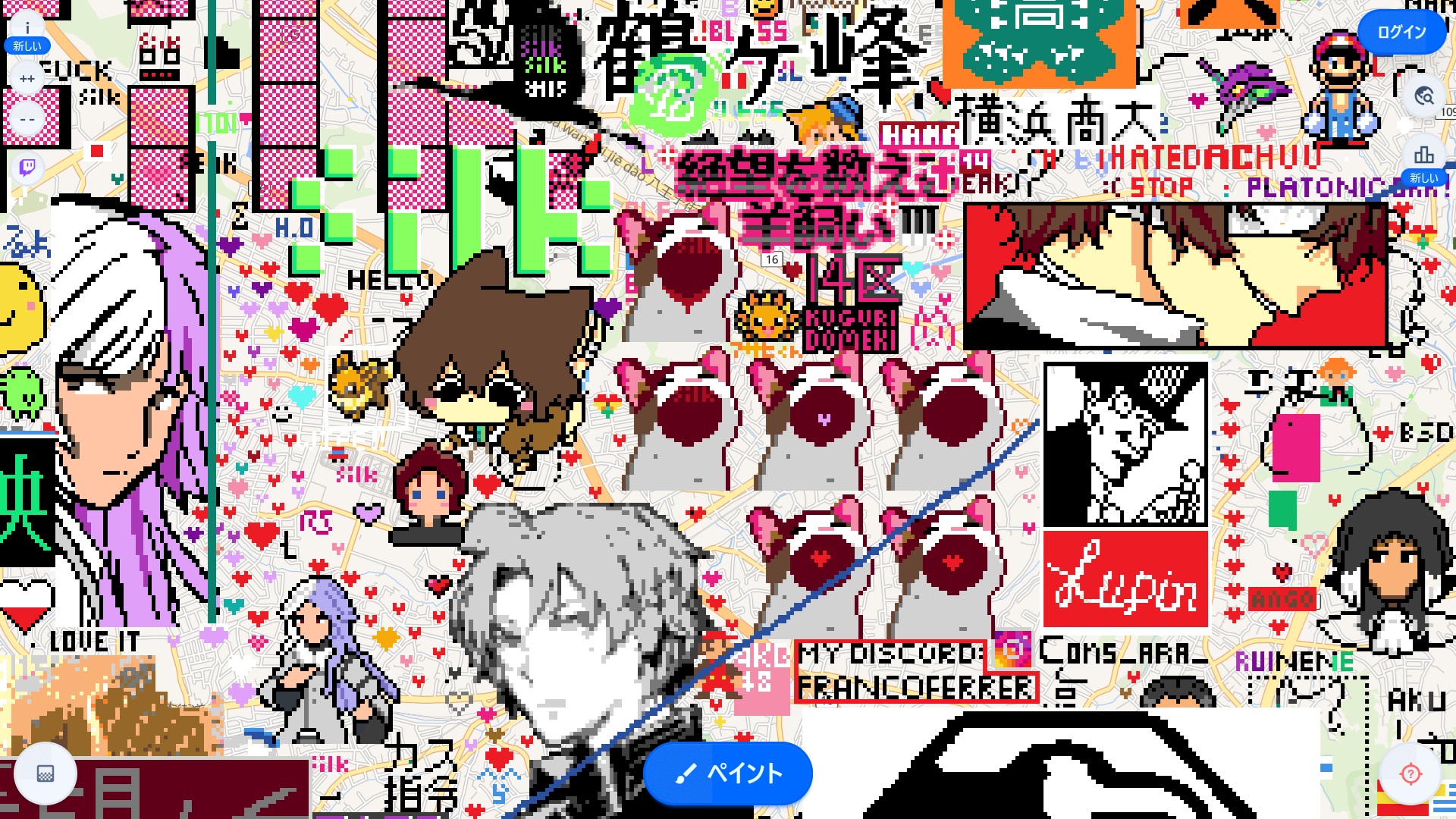Open the Twitch icon
The height and width of the screenshot is (819, 1456).
coord(27,167)
